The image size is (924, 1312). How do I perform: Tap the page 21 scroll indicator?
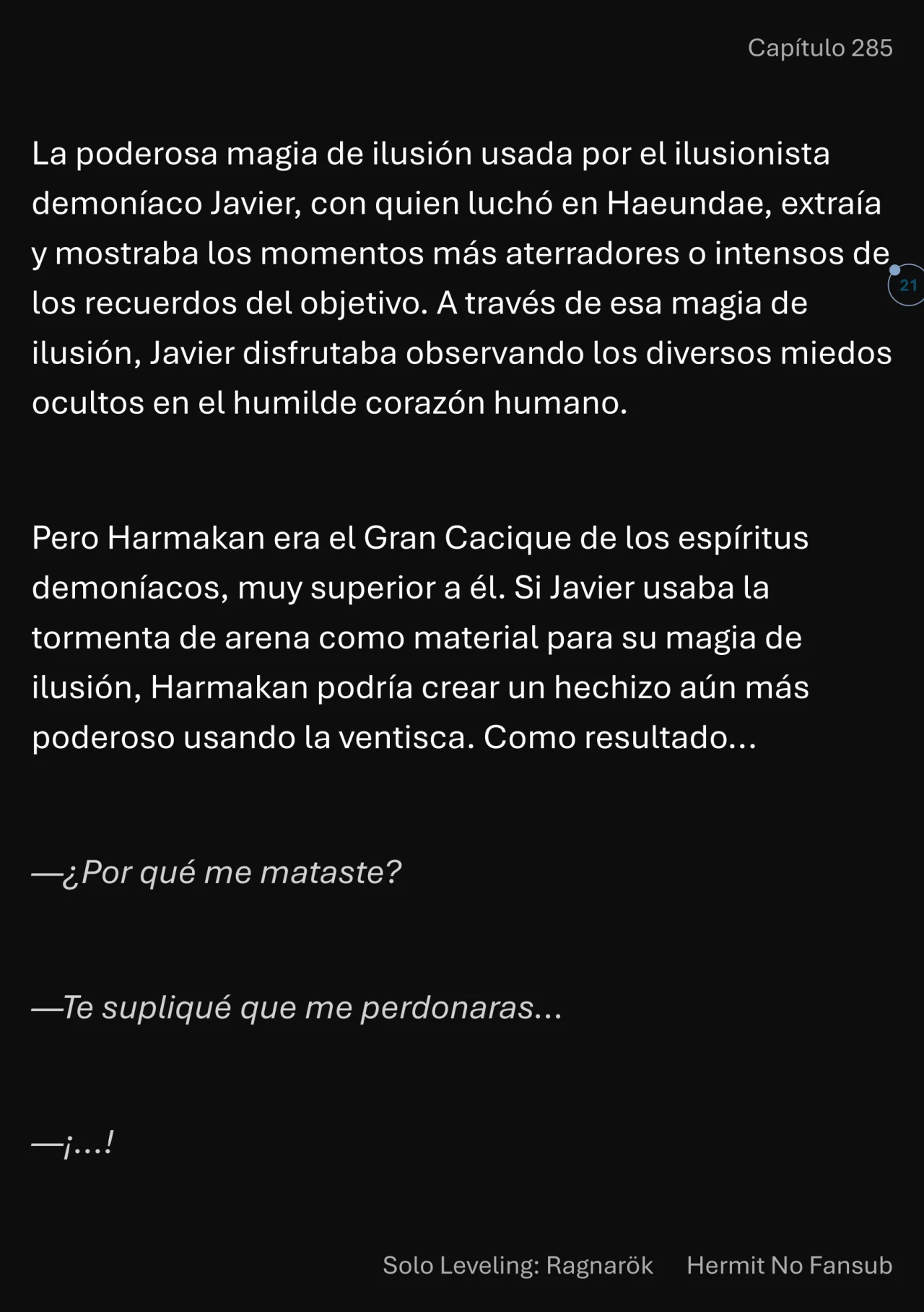click(907, 285)
